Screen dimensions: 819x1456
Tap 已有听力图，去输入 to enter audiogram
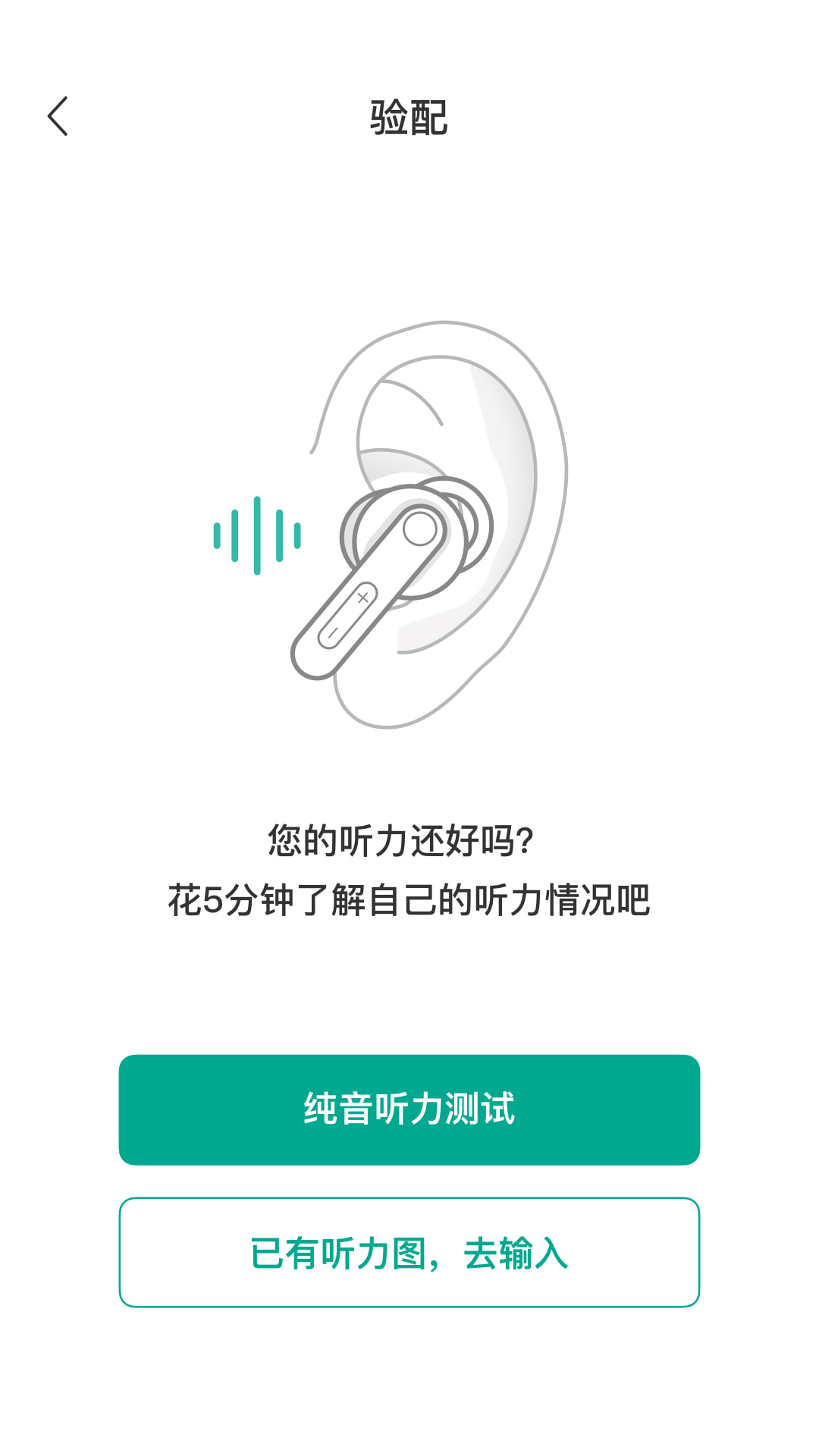409,1253
